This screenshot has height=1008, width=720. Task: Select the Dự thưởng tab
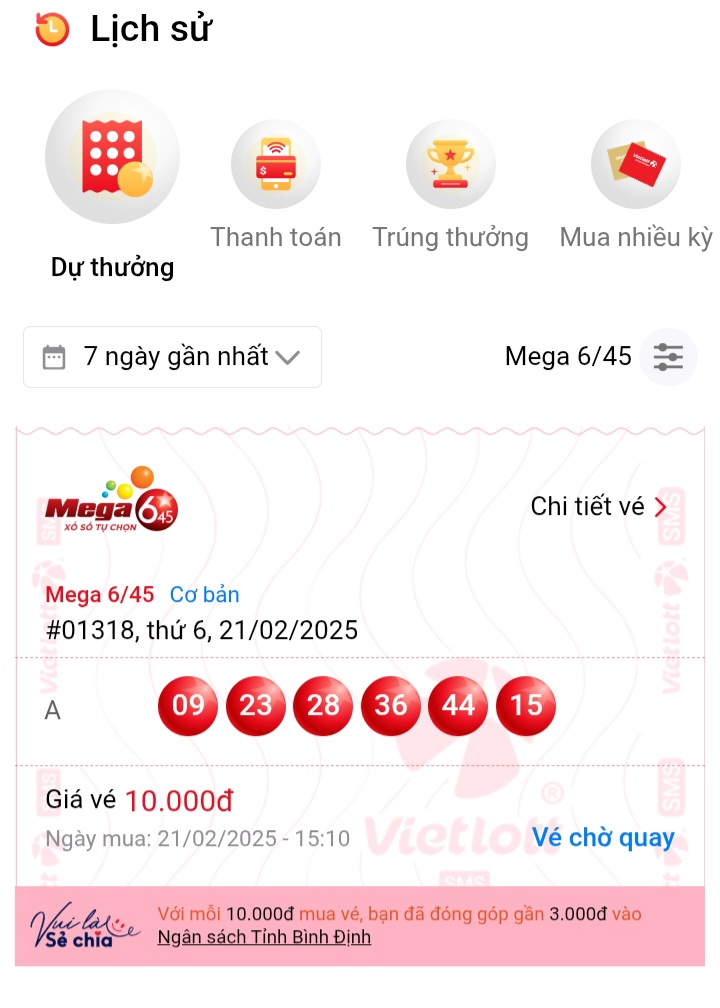tap(112, 158)
